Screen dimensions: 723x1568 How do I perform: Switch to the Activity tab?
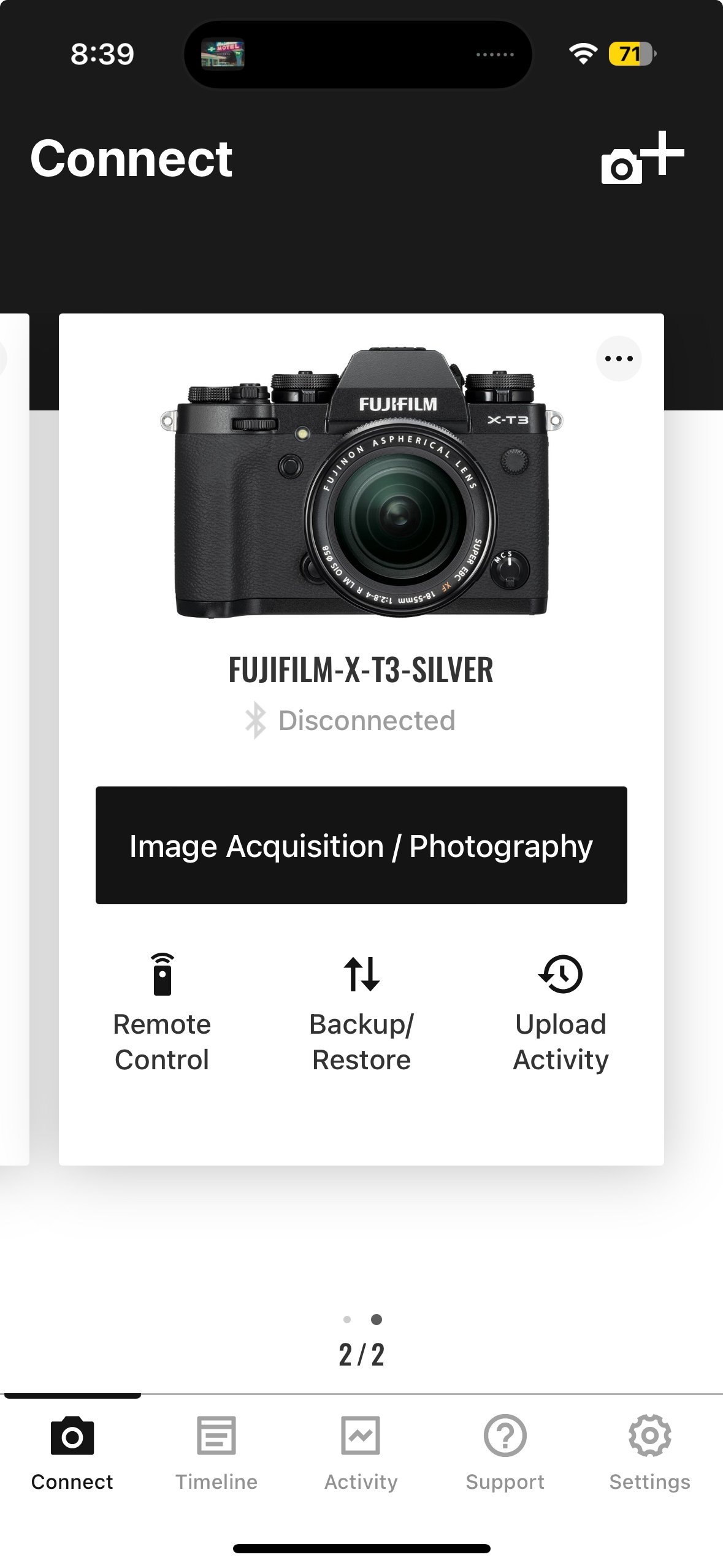361,1452
